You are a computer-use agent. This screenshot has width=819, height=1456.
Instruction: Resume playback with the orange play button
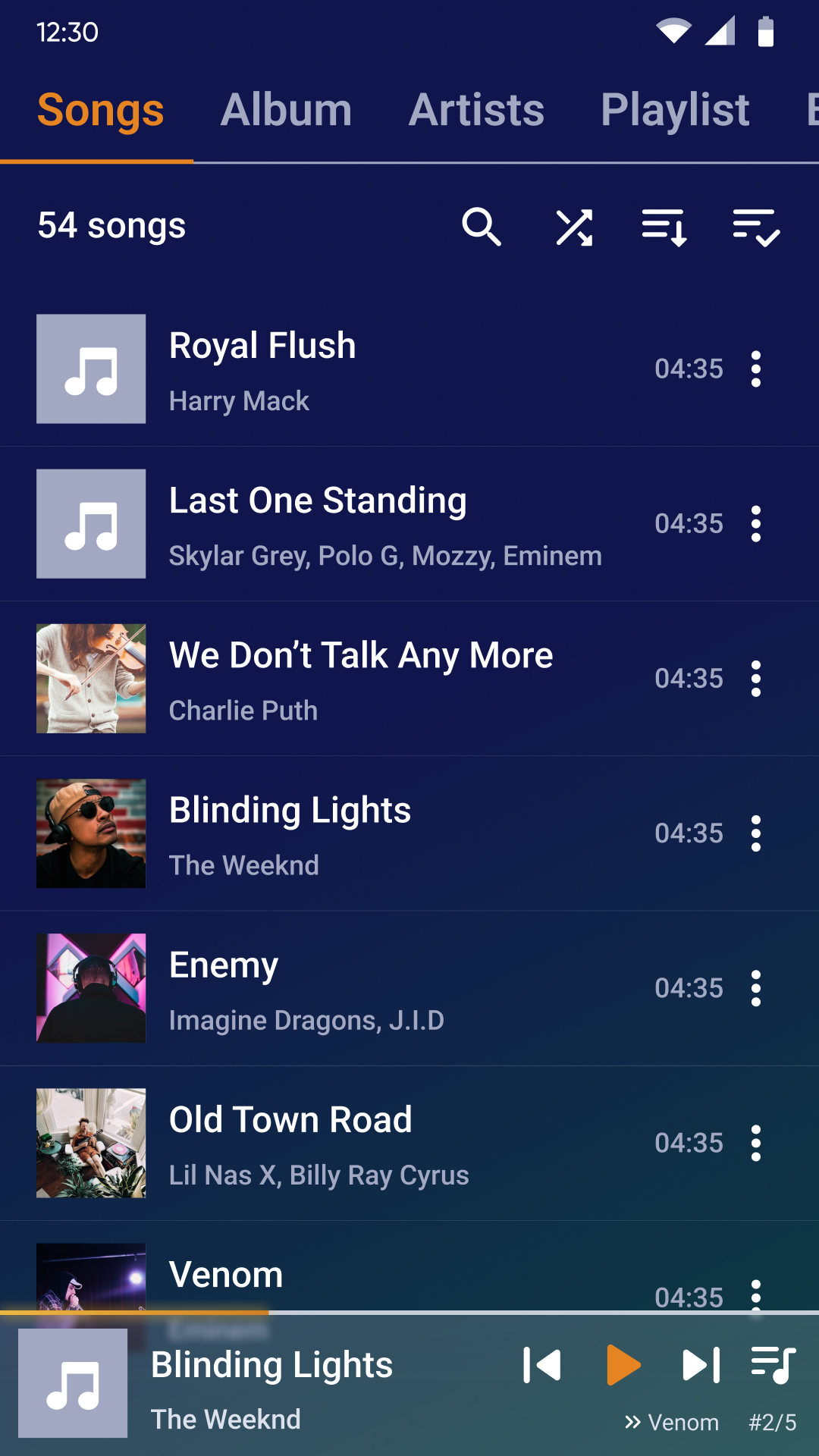(623, 1365)
